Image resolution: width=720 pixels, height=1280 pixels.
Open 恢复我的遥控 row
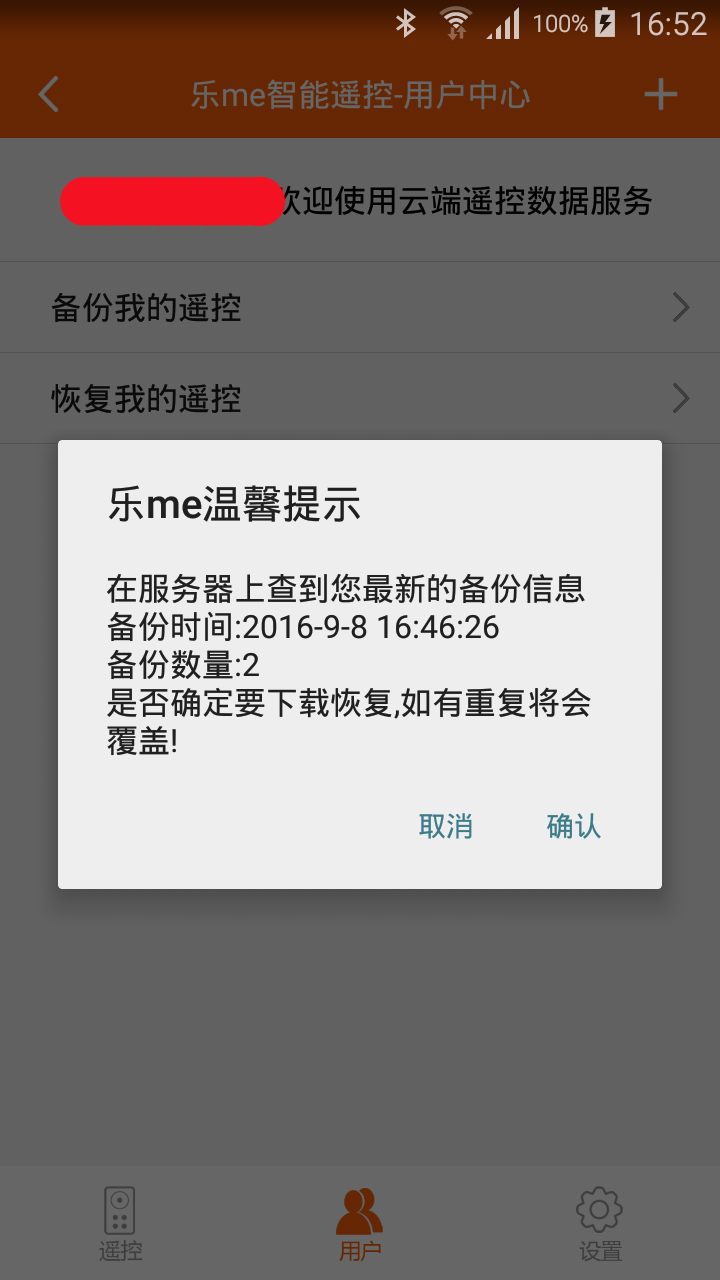(360, 399)
